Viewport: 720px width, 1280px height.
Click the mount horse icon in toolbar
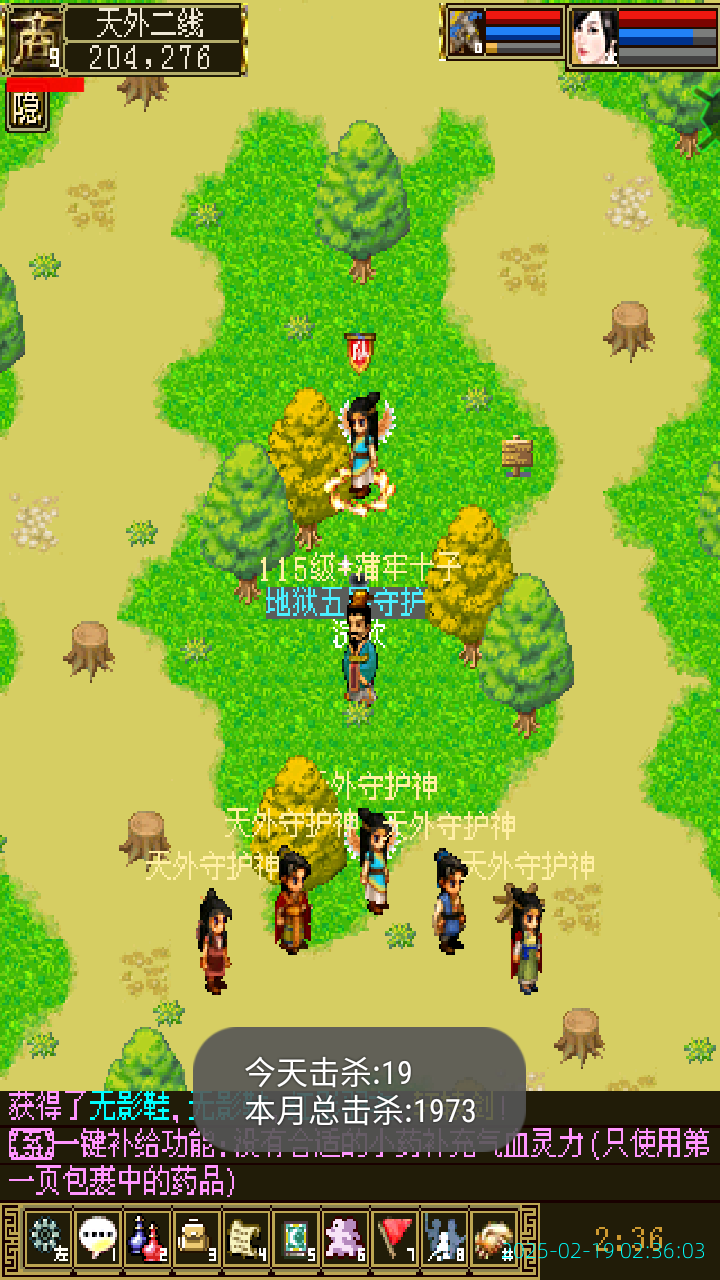coord(492,1238)
